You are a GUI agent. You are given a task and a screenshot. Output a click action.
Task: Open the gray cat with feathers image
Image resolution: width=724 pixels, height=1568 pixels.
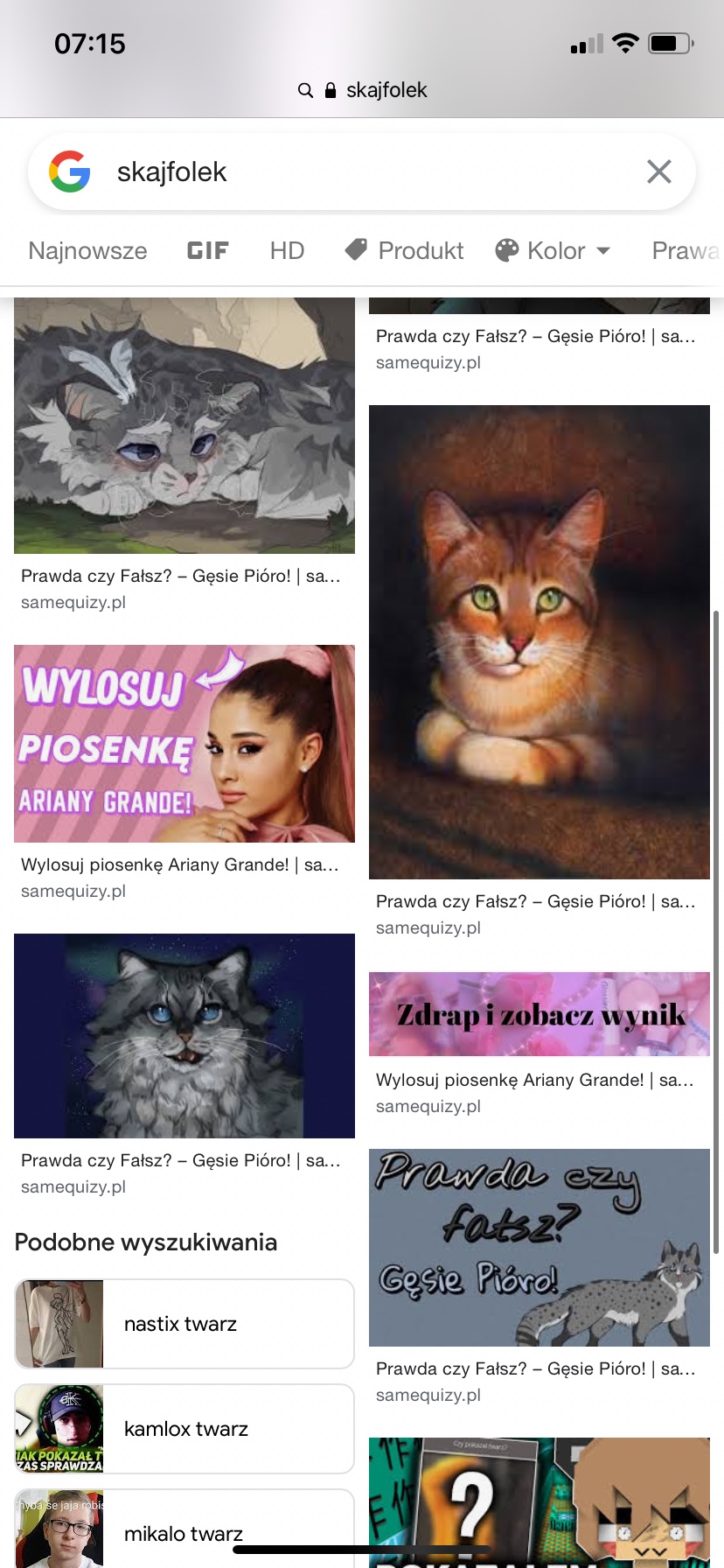click(184, 425)
